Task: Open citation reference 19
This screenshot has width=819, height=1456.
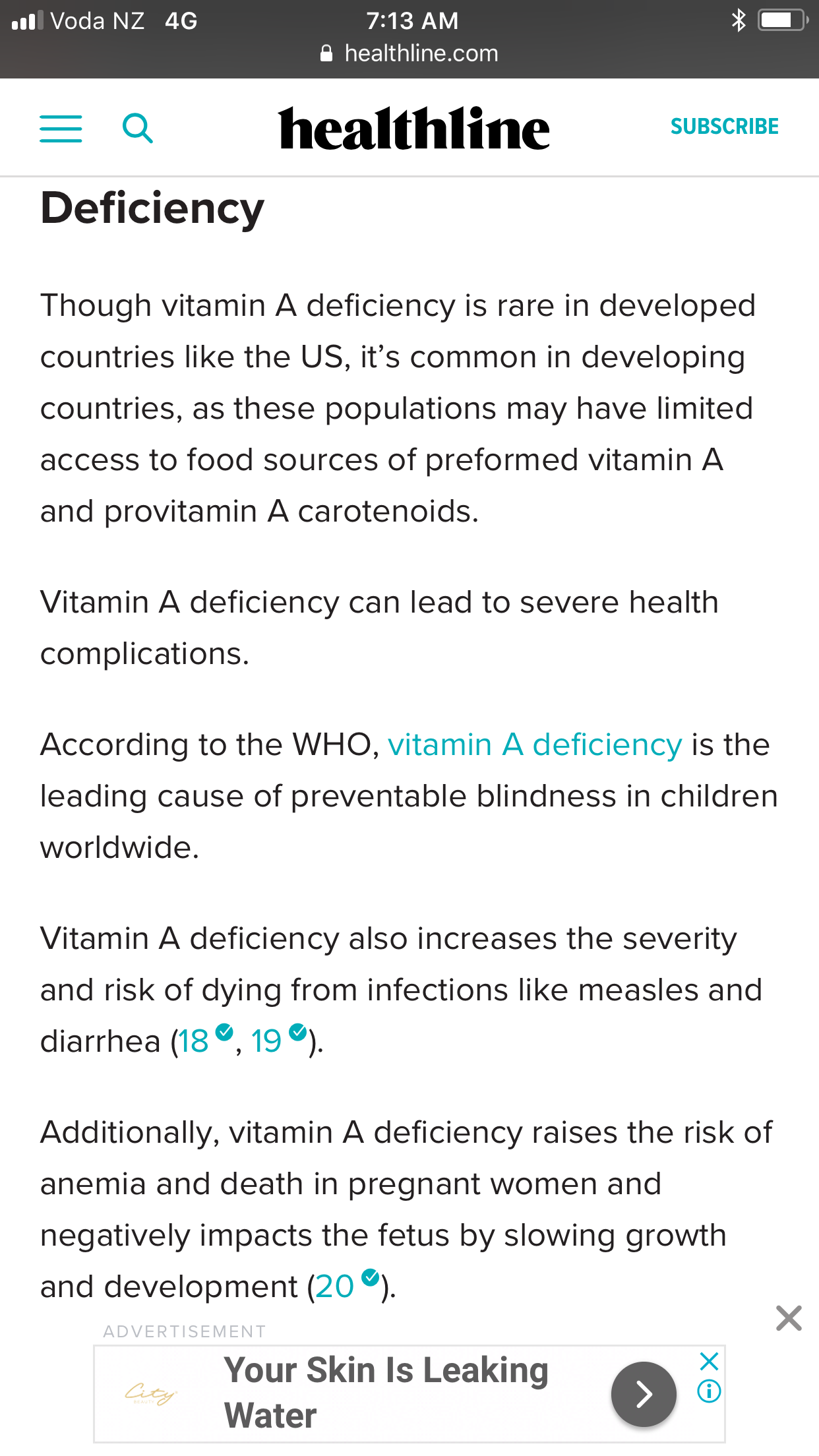Action: pos(278,1040)
